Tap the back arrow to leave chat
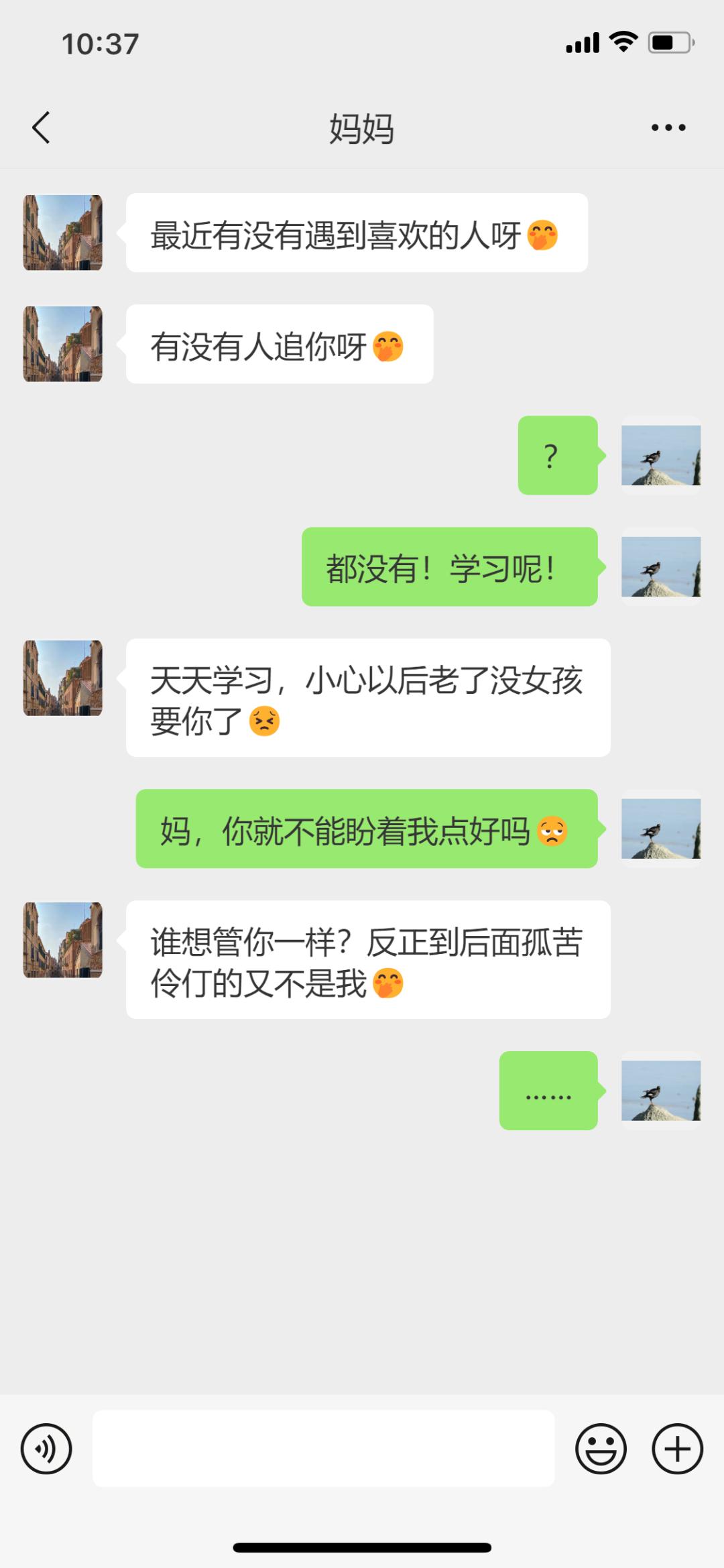Screen dimensions: 724x1568 coord(40,127)
